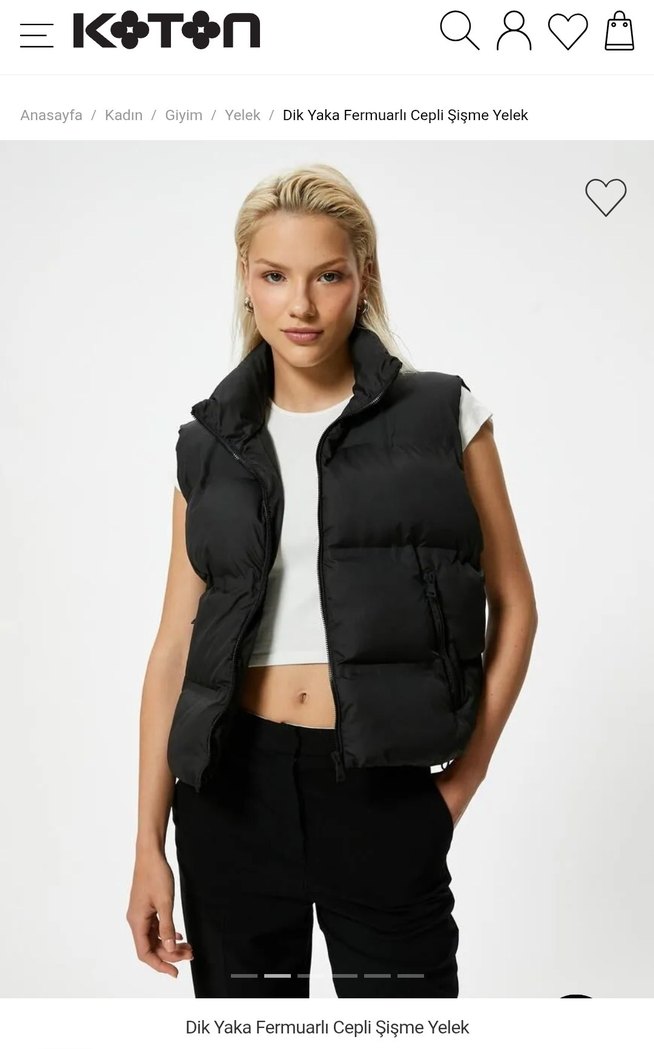Screen dimensions: 654x1049
Task: Navigate to Giyim category breadcrumb
Action: (x=183, y=115)
